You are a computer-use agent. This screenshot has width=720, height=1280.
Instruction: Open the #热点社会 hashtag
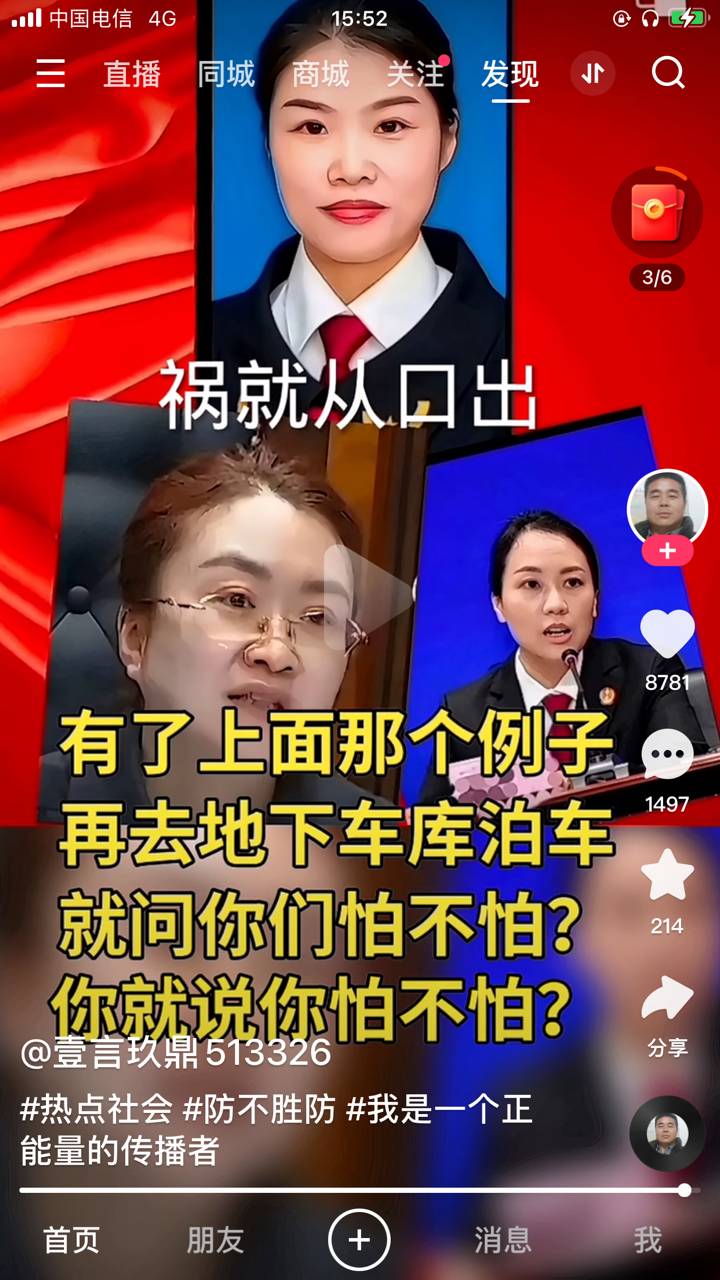pos(96,1109)
